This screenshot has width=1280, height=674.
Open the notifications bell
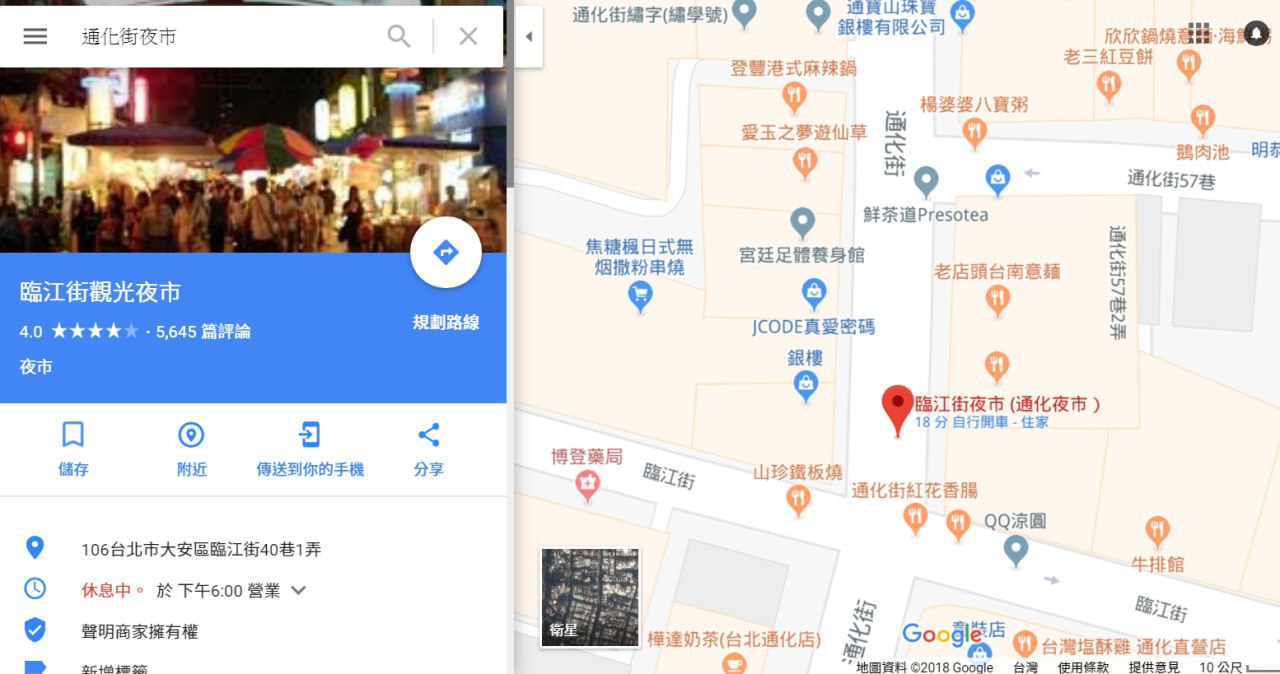[x=1256, y=33]
